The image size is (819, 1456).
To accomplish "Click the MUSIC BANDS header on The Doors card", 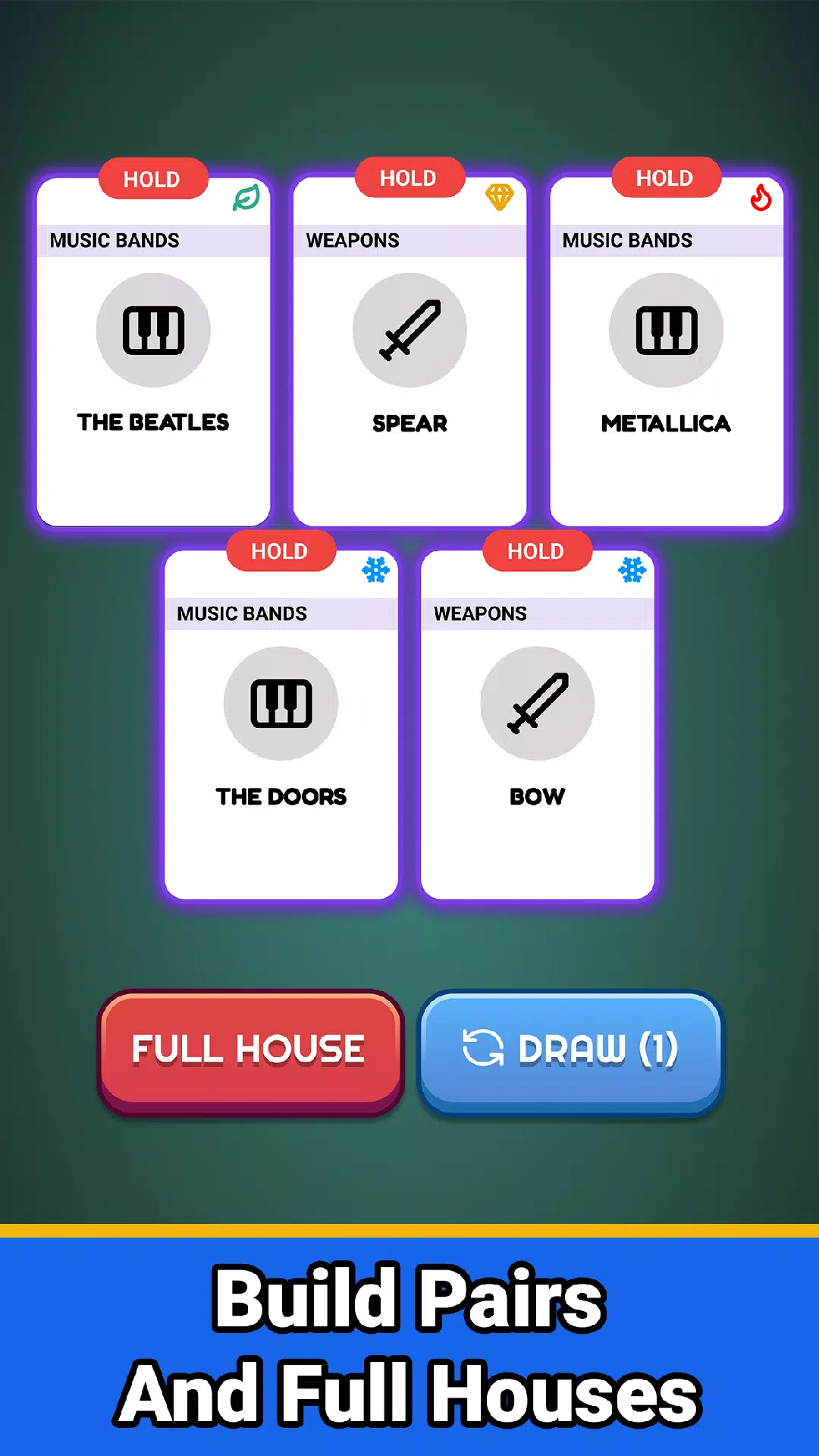I will pos(241,613).
